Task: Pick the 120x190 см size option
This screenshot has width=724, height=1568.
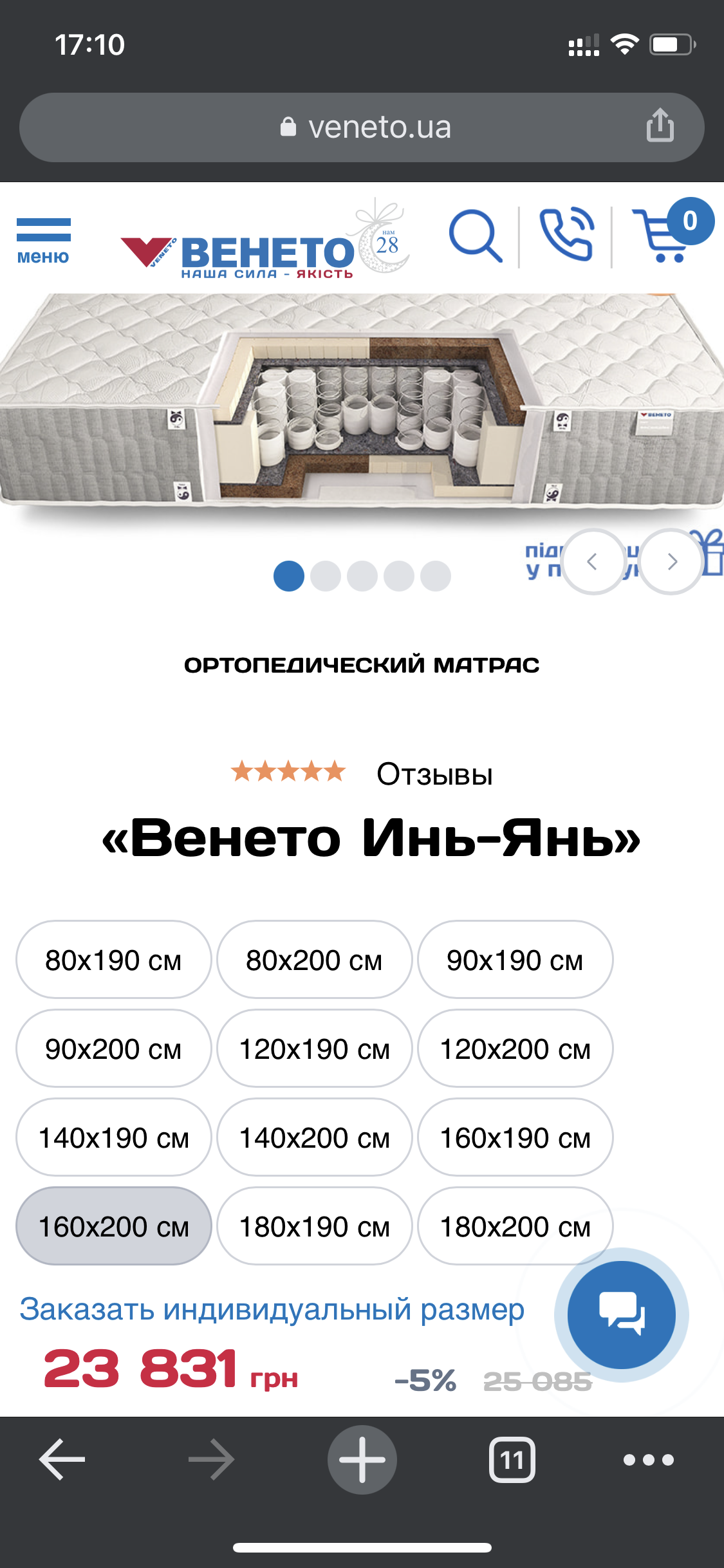Action: 315,1049
